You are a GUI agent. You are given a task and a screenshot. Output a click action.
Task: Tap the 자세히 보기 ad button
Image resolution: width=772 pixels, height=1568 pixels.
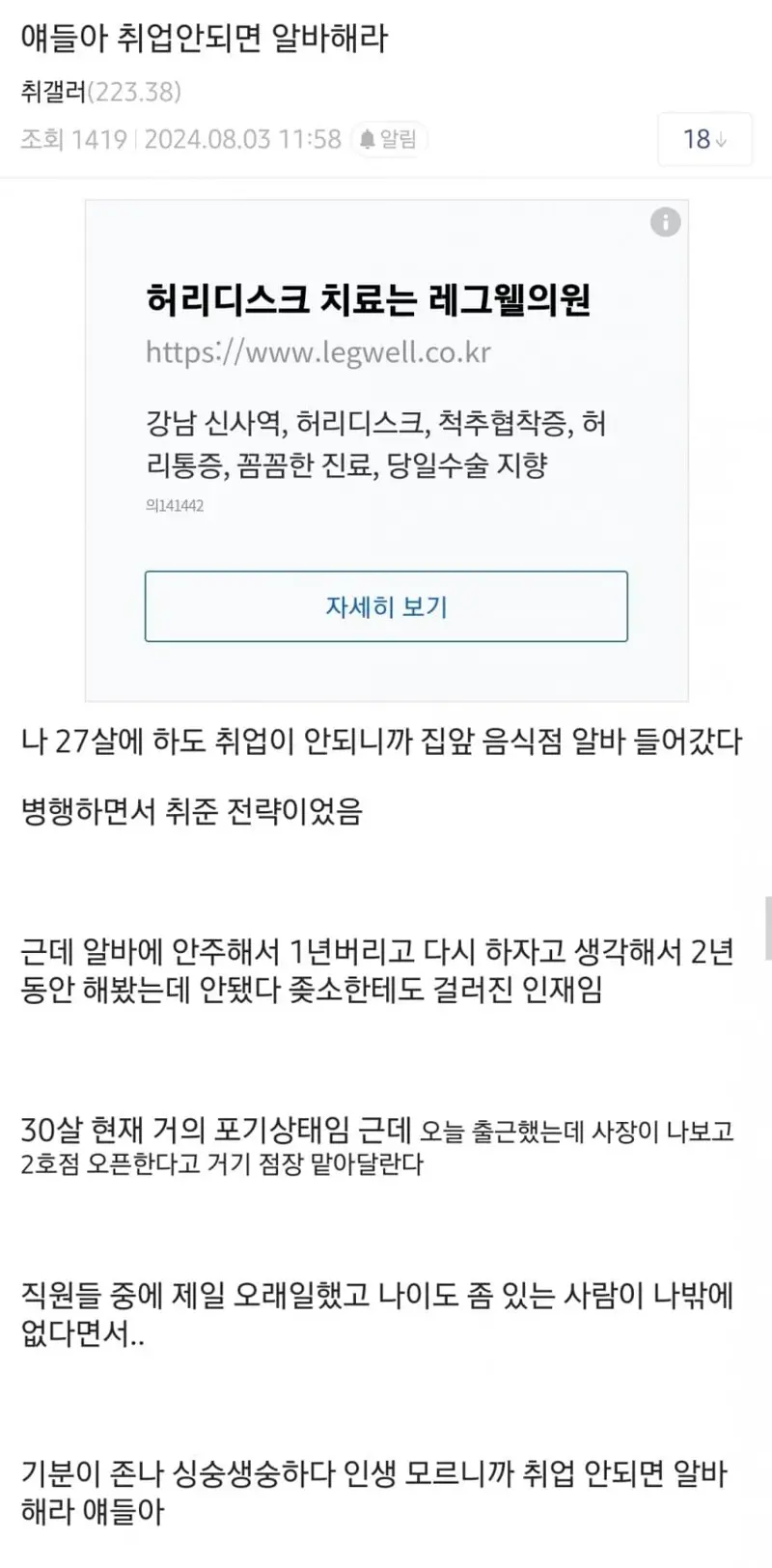click(x=386, y=606)
